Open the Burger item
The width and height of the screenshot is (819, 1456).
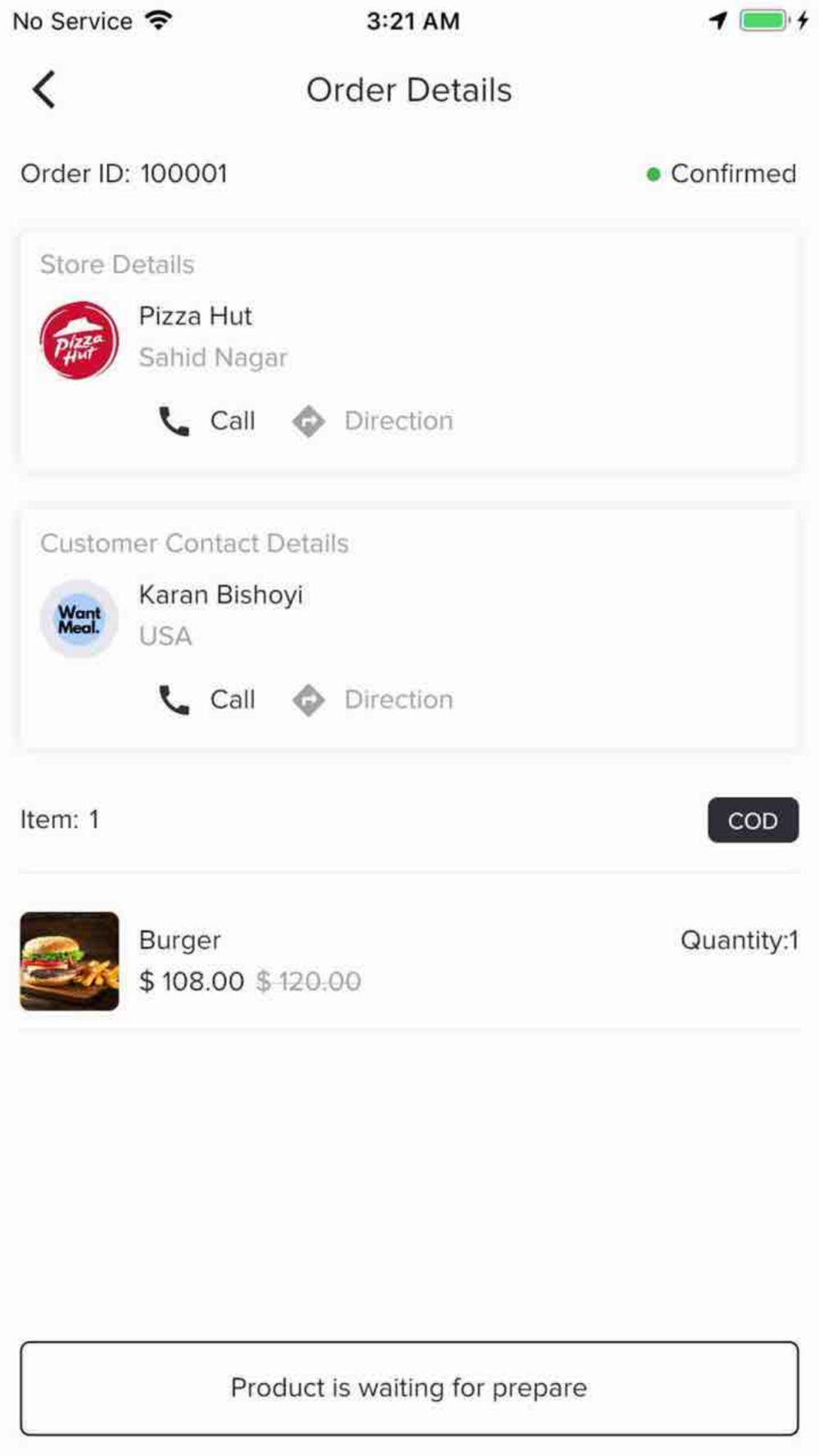pyautogui.click(x=409, y=961)
